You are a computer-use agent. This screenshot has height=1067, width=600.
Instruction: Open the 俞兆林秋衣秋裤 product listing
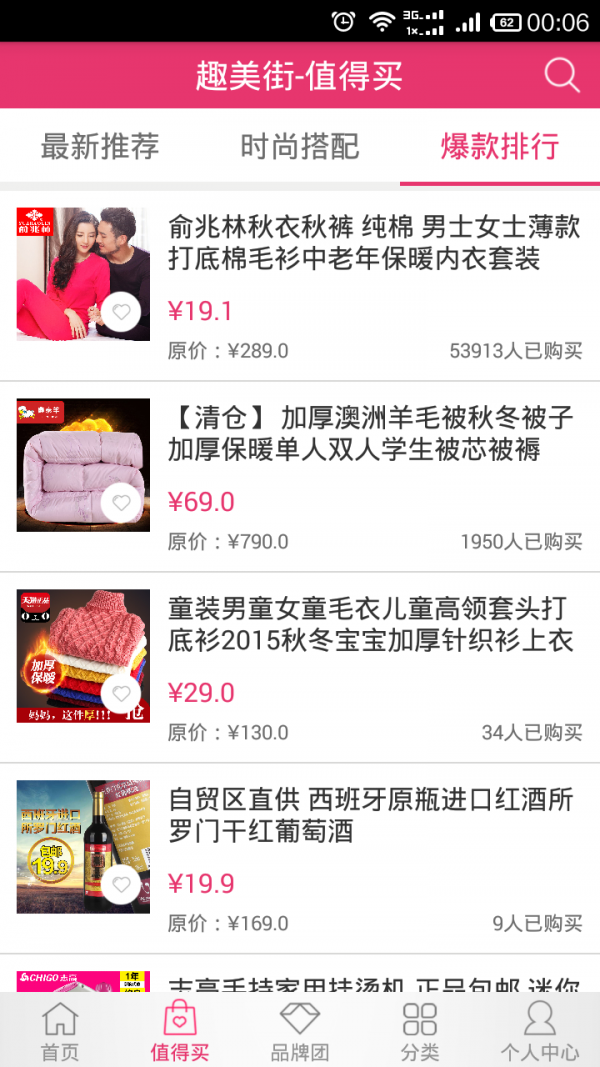(x=374, y=244)
